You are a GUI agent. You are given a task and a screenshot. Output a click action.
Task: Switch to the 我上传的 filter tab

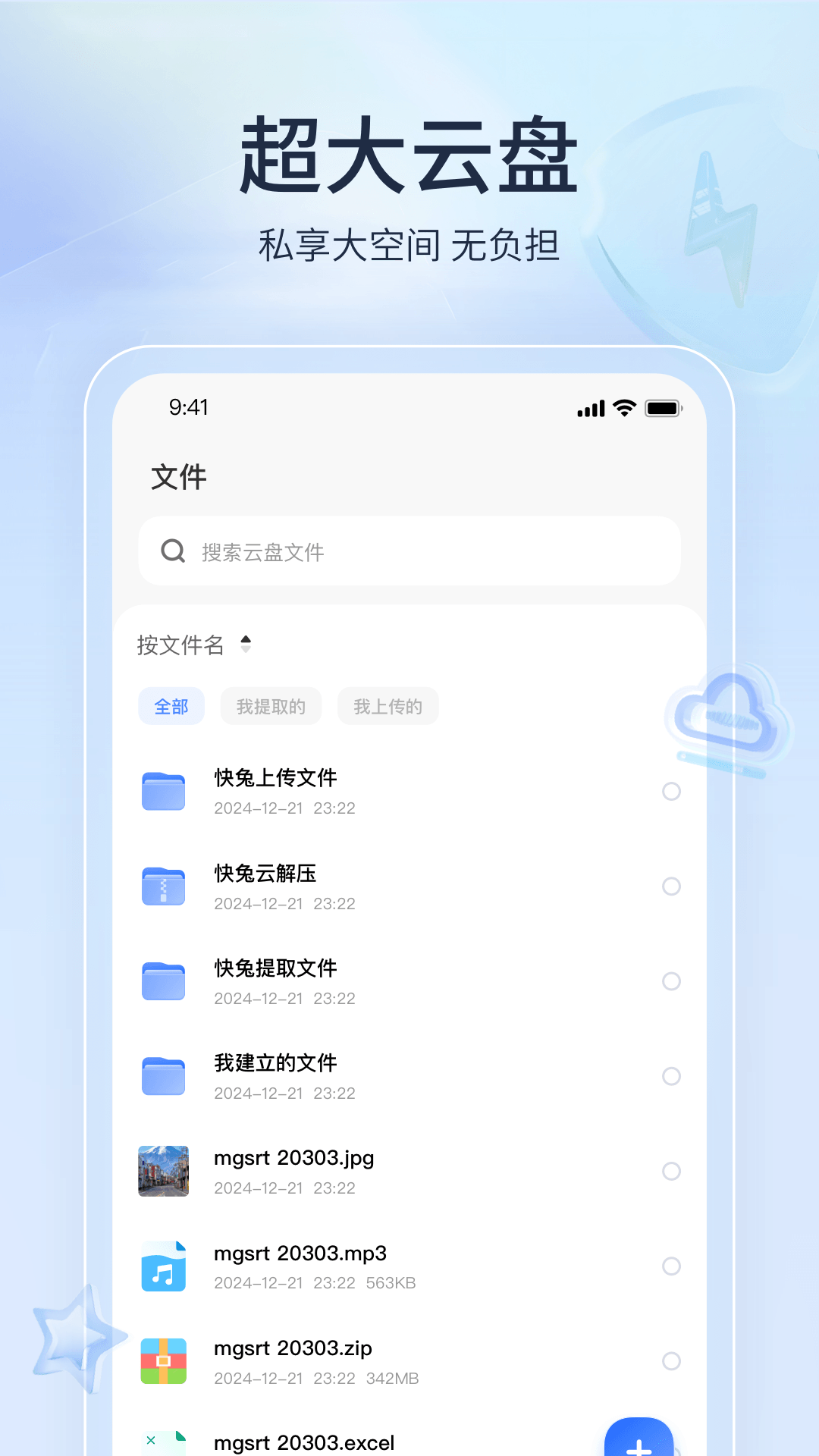click(x=388, y=705)
